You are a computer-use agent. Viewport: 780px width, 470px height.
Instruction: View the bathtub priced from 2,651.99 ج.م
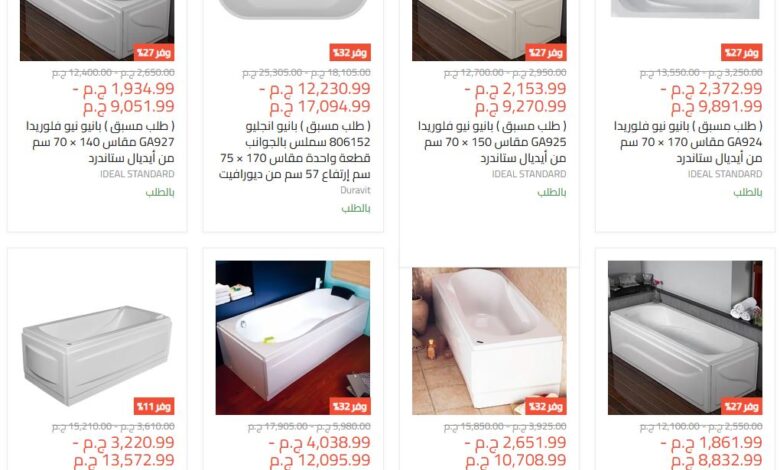coord(489,338)
